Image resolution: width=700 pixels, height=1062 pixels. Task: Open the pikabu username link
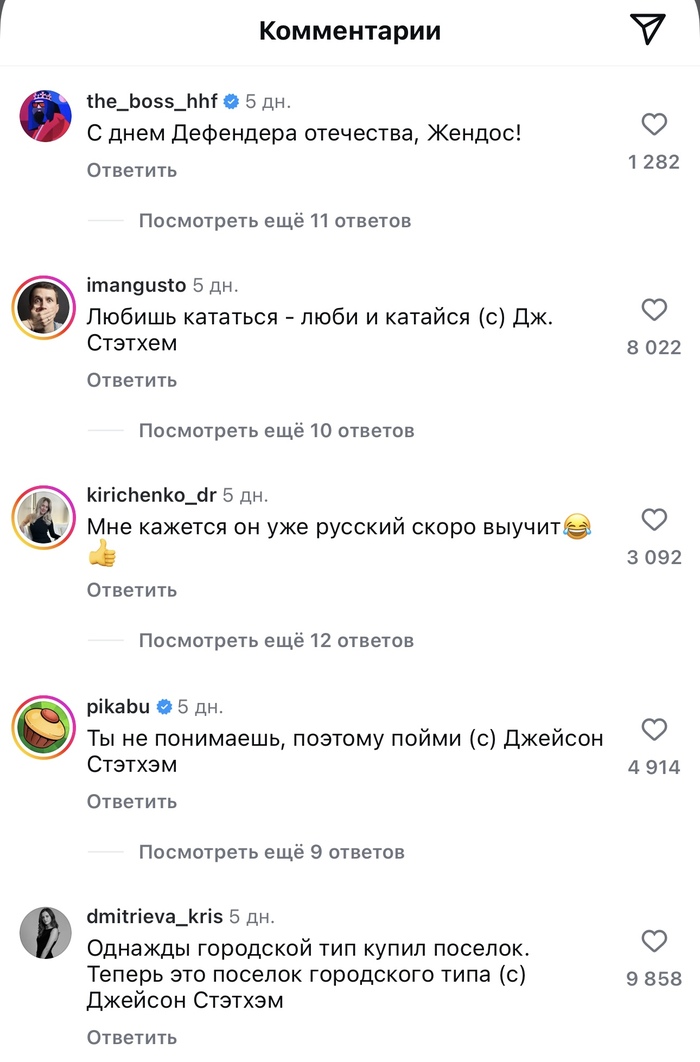point(118,706)
